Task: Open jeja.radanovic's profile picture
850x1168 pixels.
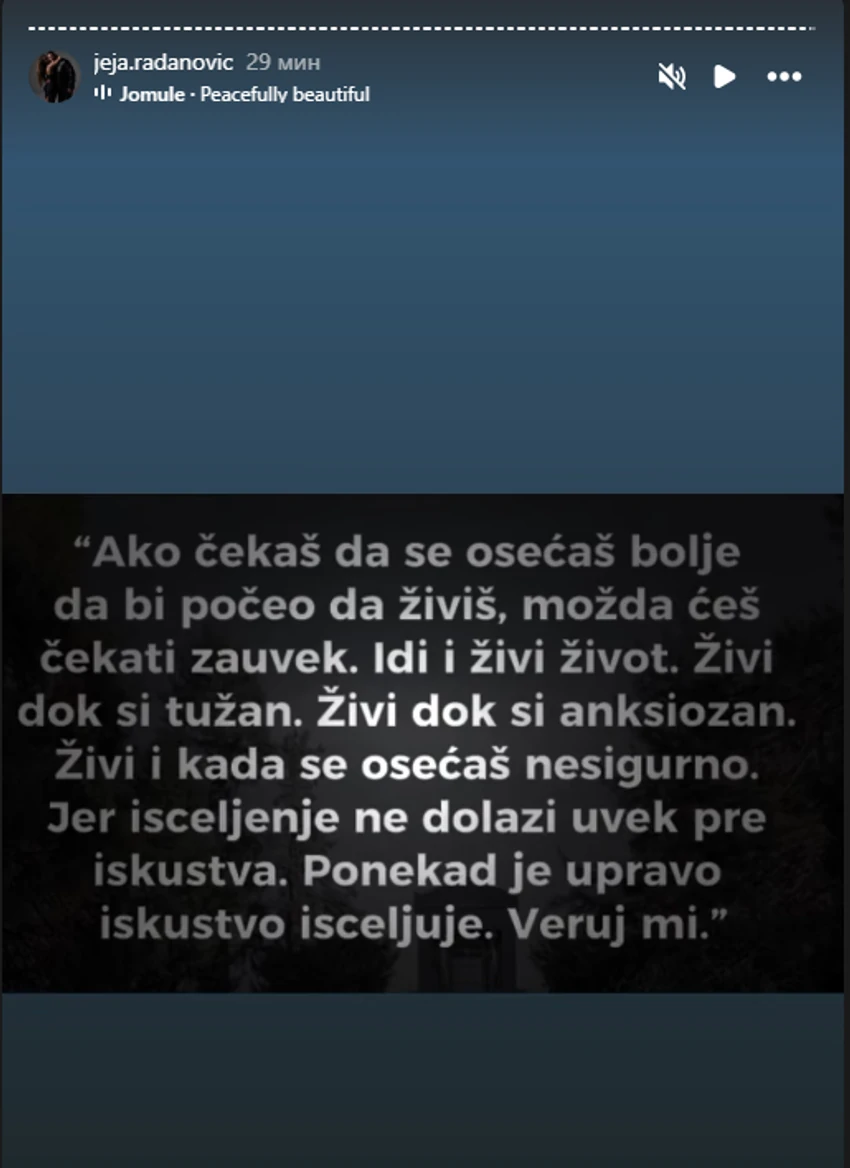Action: [53, 76]
